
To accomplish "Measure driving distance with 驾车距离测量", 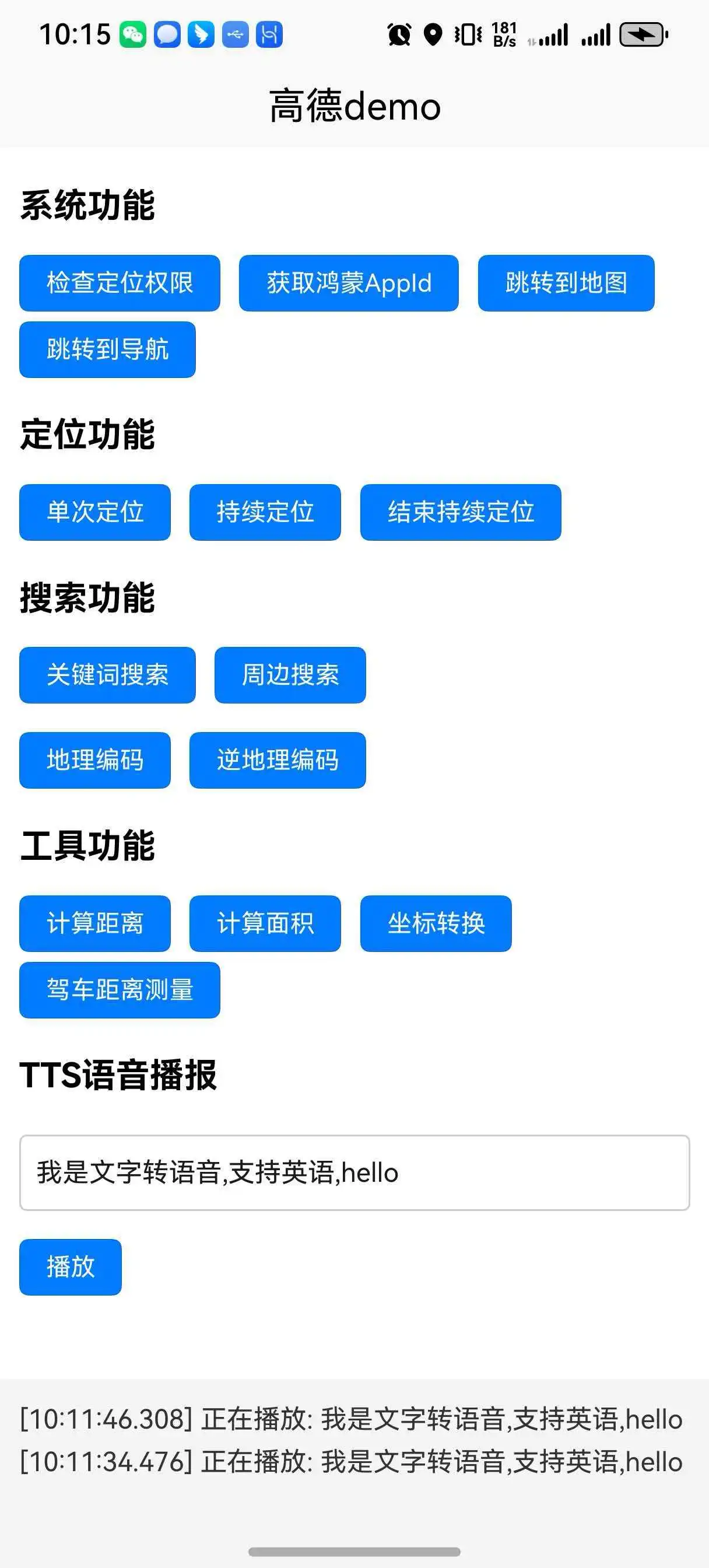I will coord(120,990).
